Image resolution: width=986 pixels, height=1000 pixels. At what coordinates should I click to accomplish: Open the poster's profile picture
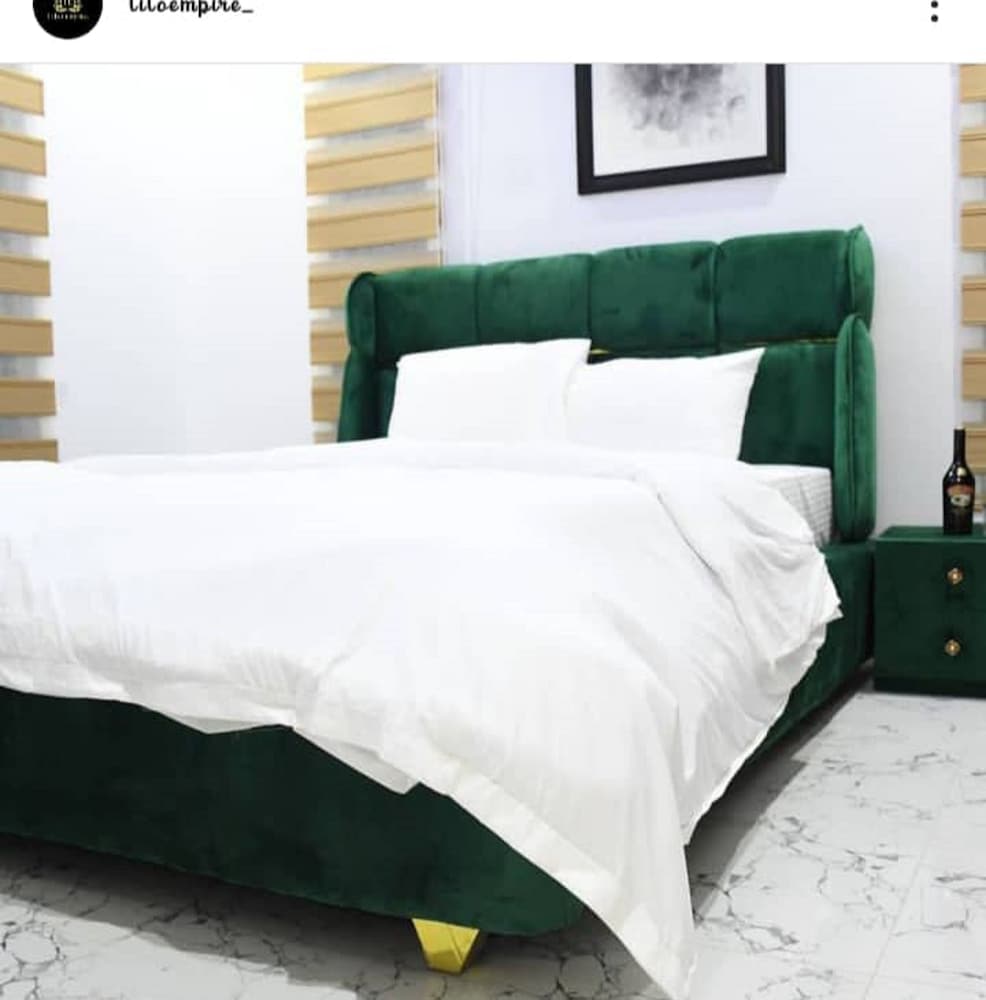pos(68,12)
